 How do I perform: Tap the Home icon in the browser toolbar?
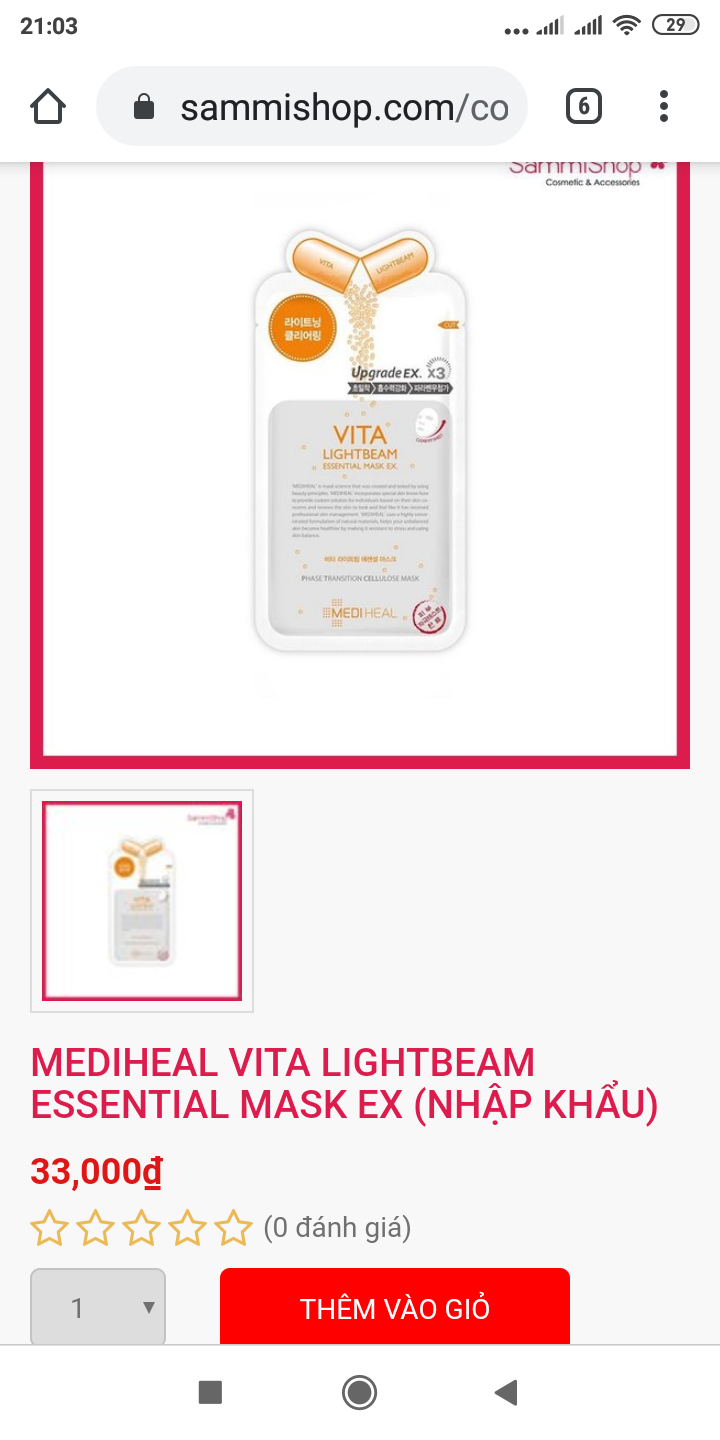(48, 105)
